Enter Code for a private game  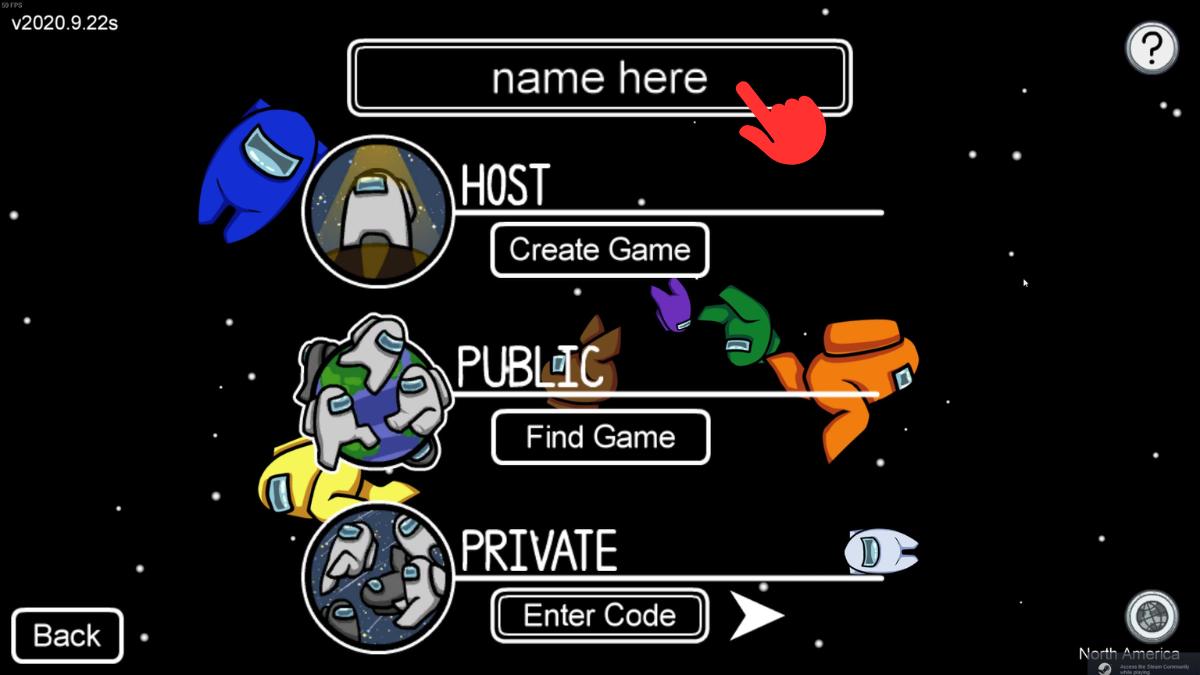(599, 615)
